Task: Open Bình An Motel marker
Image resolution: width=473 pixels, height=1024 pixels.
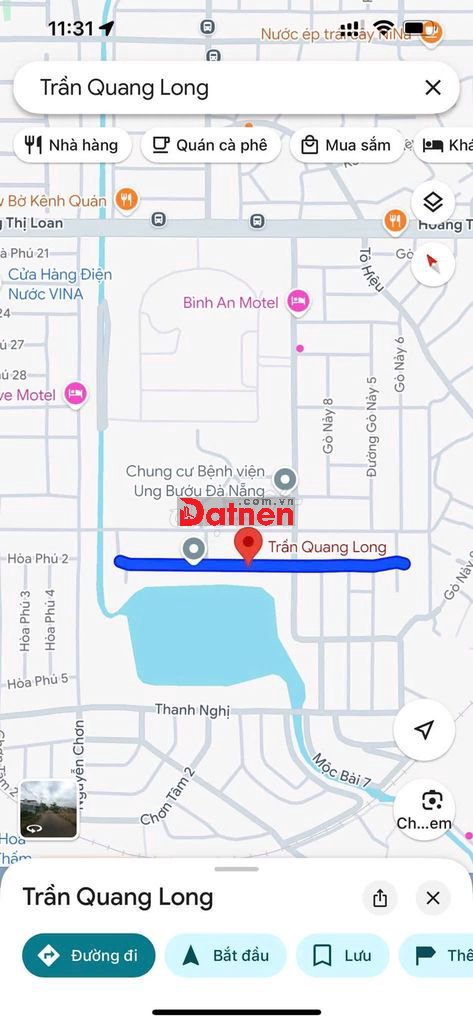Action: click(299, 302)
